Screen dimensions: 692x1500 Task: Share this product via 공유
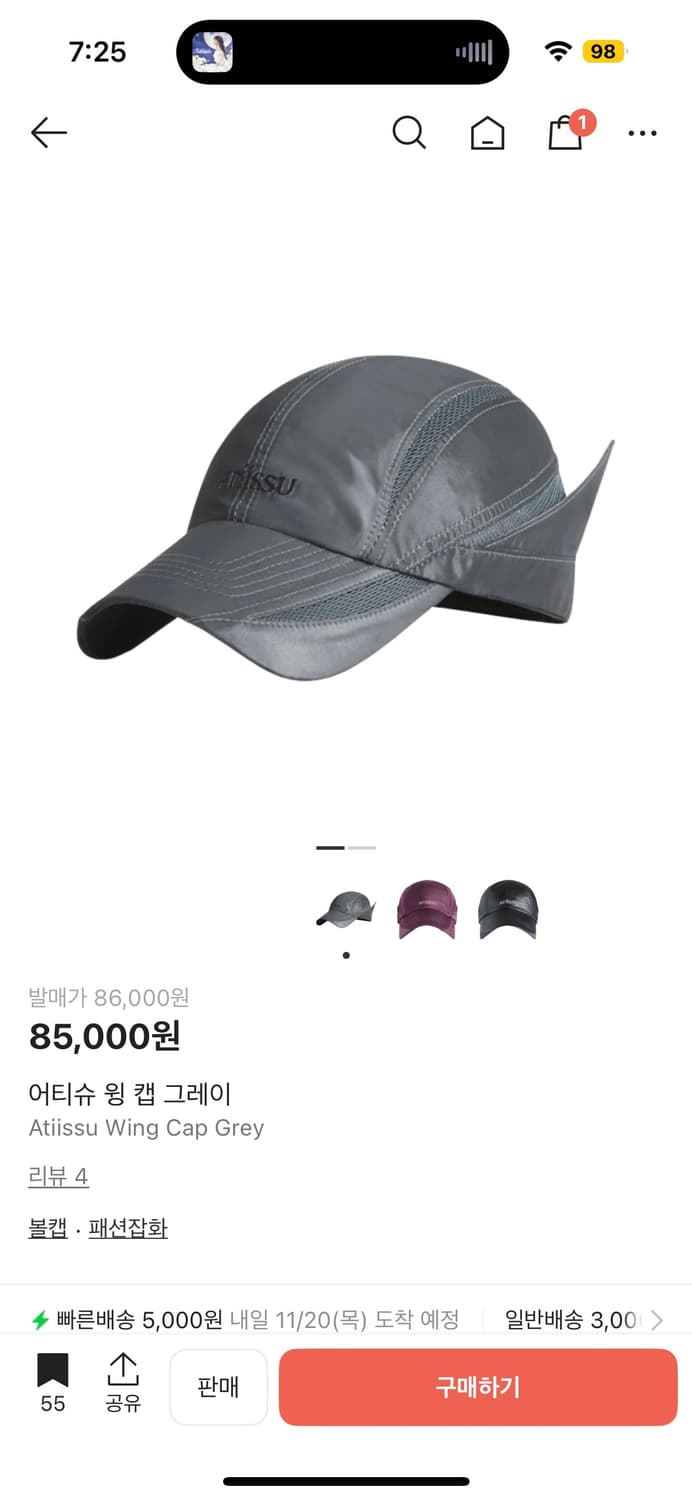coord(123,1383)
